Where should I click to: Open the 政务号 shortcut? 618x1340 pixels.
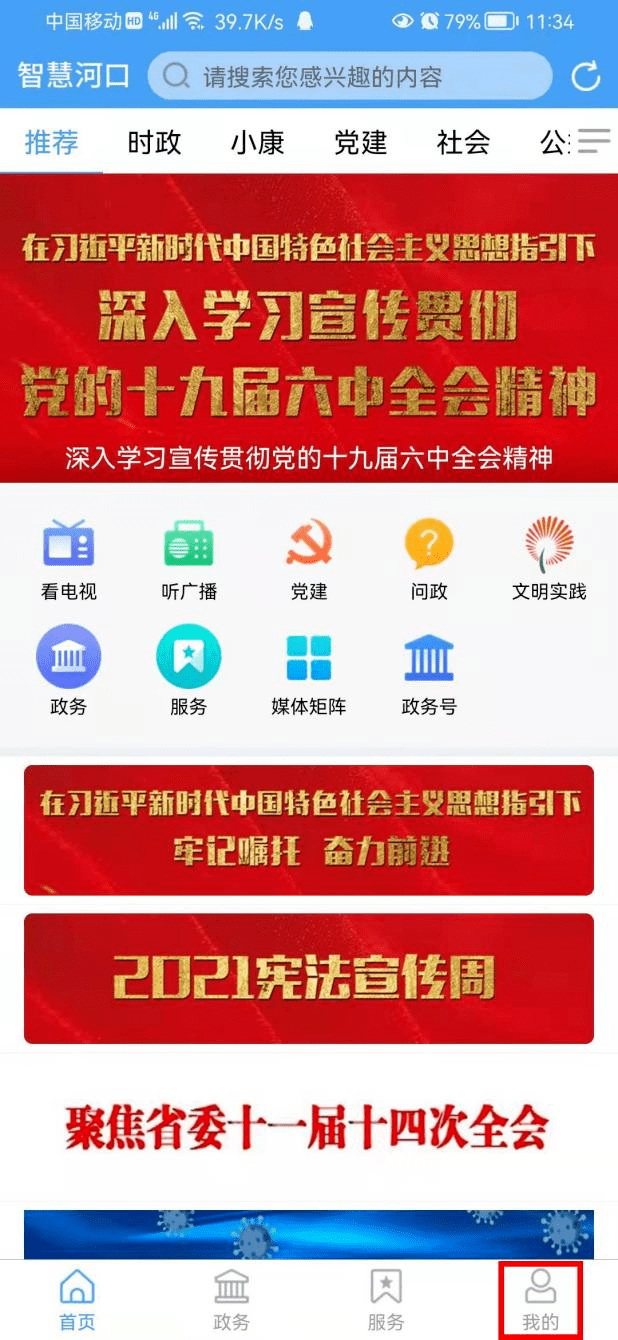(x=429, y=674)
